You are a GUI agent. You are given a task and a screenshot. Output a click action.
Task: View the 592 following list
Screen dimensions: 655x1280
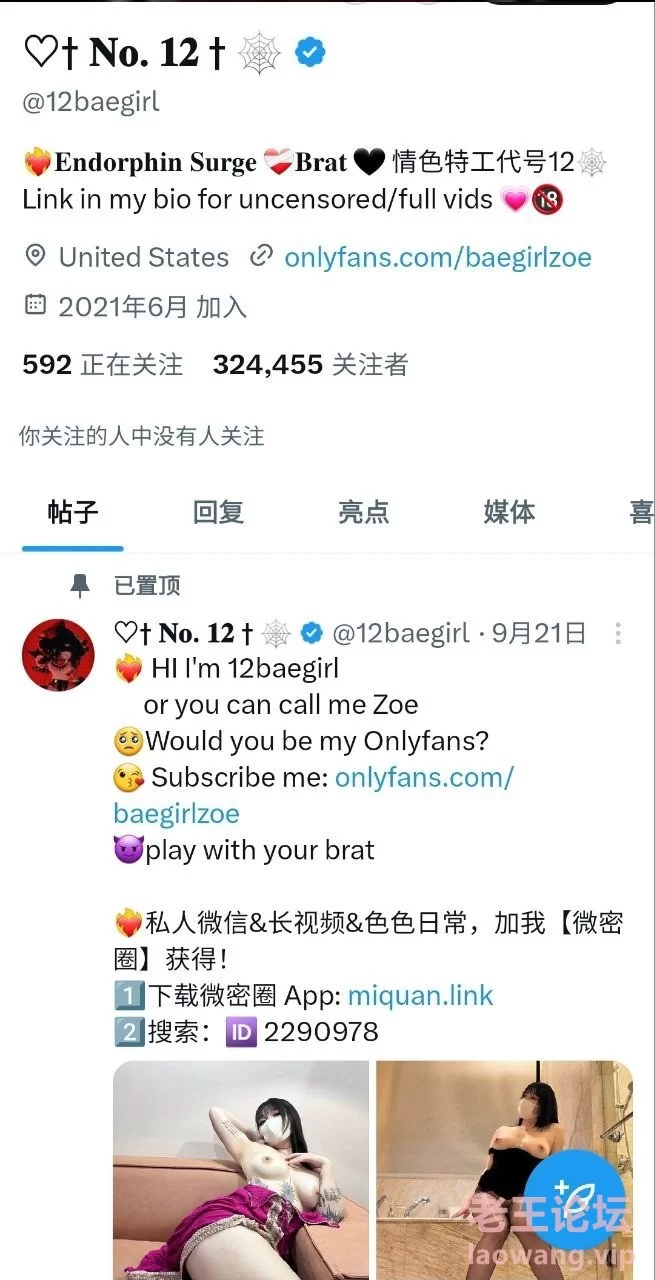click(102, 365)
